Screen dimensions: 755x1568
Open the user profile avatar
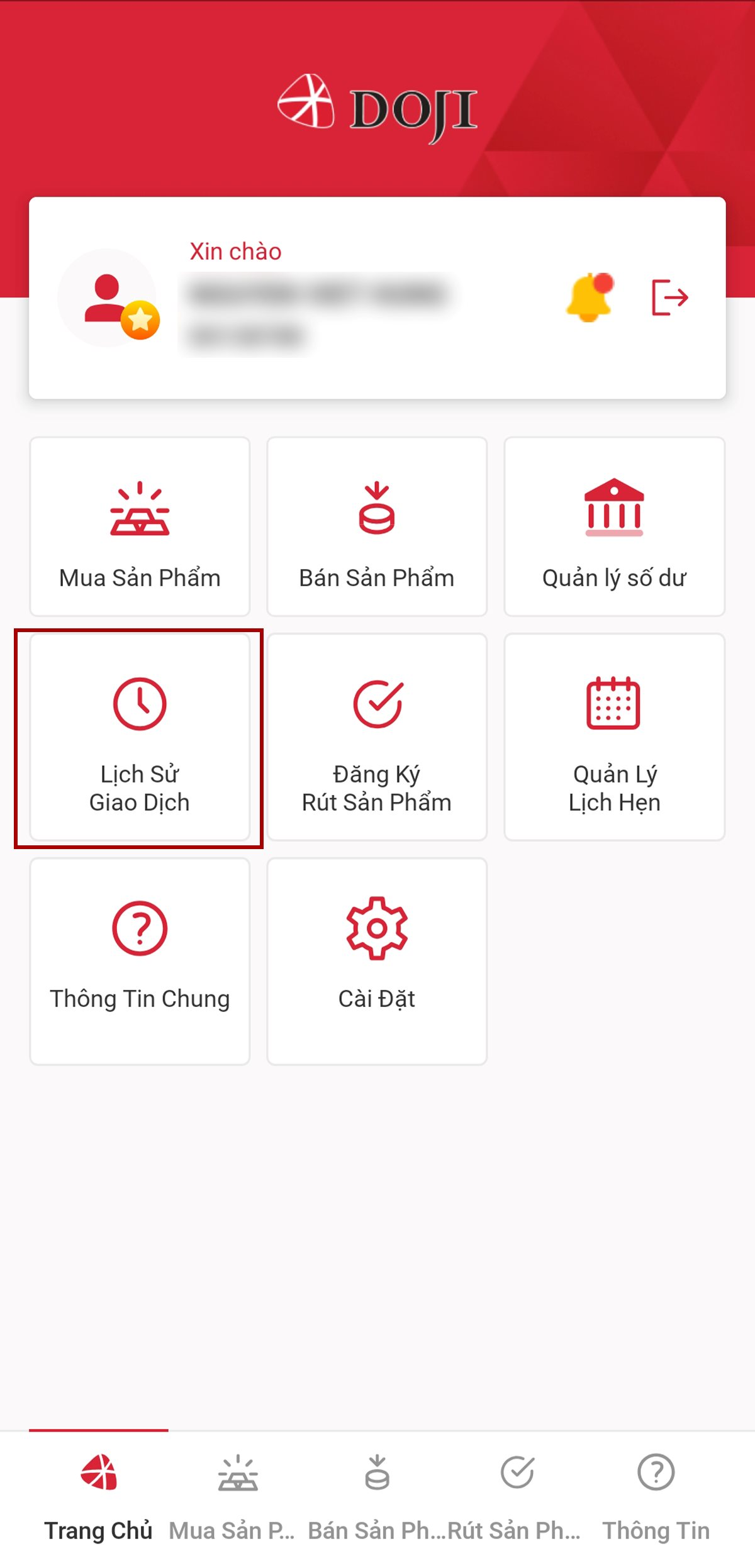(x=108, y=298)
